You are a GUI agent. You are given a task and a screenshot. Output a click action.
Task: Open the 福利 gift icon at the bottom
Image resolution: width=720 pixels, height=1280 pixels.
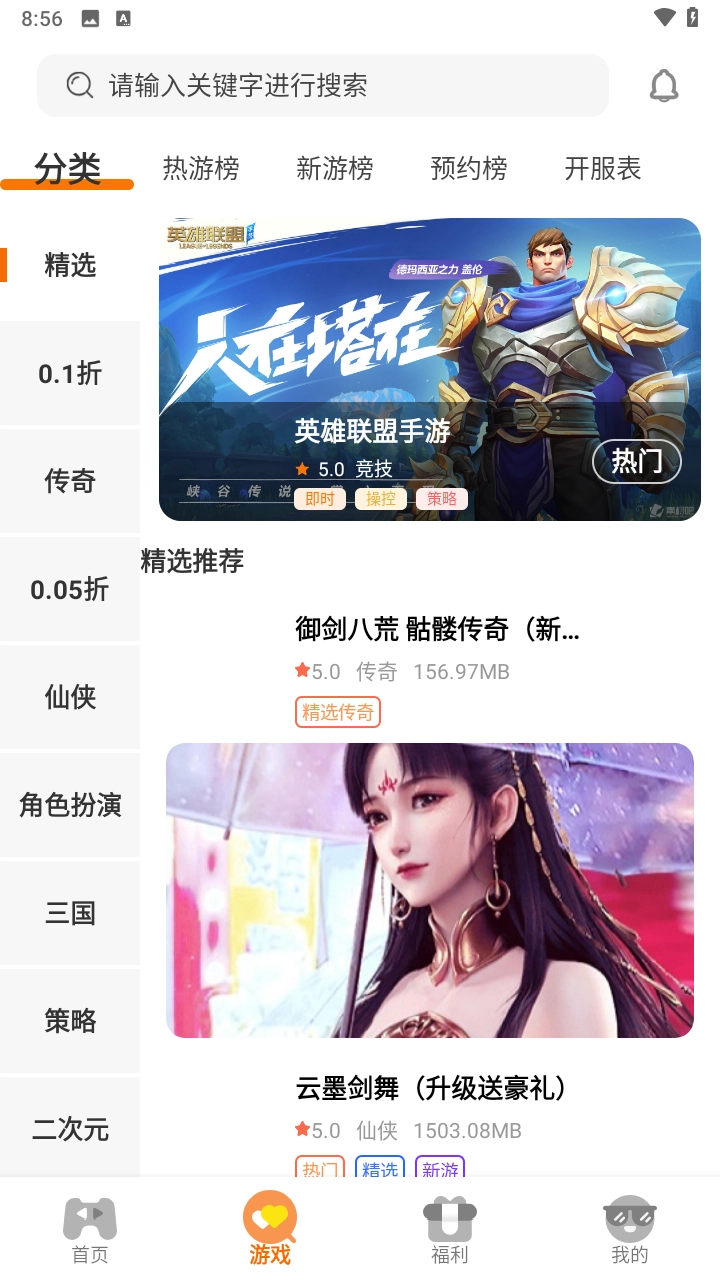point(449,1215)
